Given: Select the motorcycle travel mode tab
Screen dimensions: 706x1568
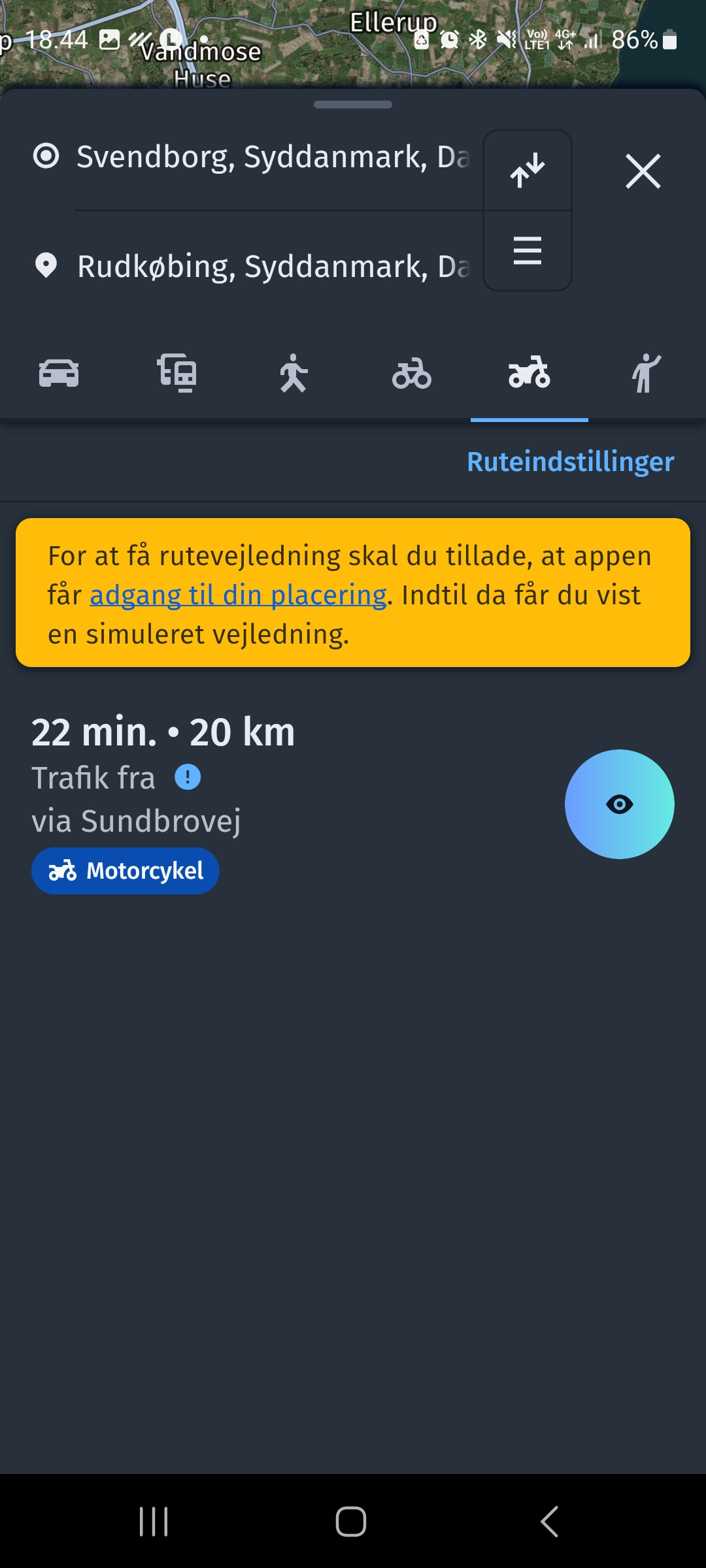Looking at the screenshot, I should [x=529, y=374].
